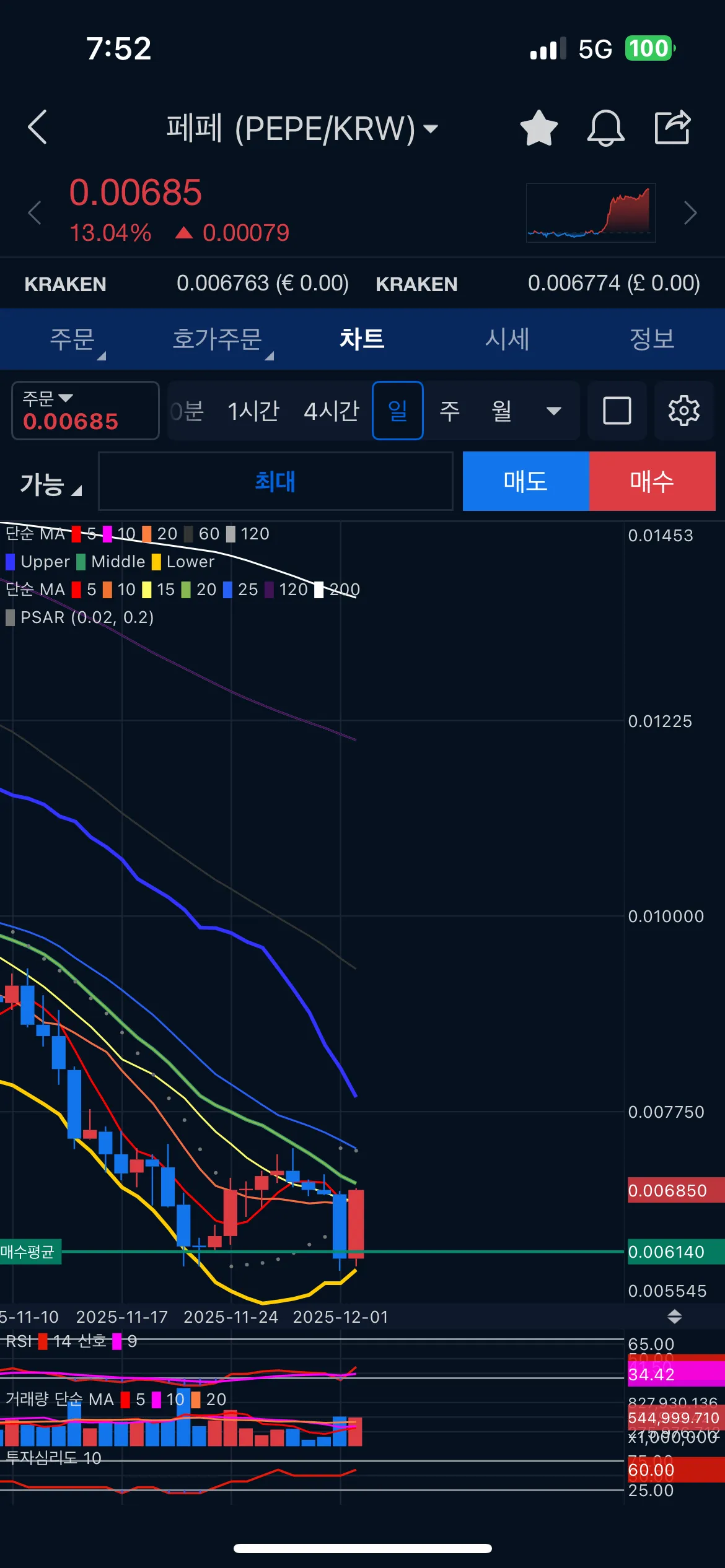Image resolution: width=725 pixels, height=1568 pixels.
Task: Go back using the top-left arrow
Action: 38,127
